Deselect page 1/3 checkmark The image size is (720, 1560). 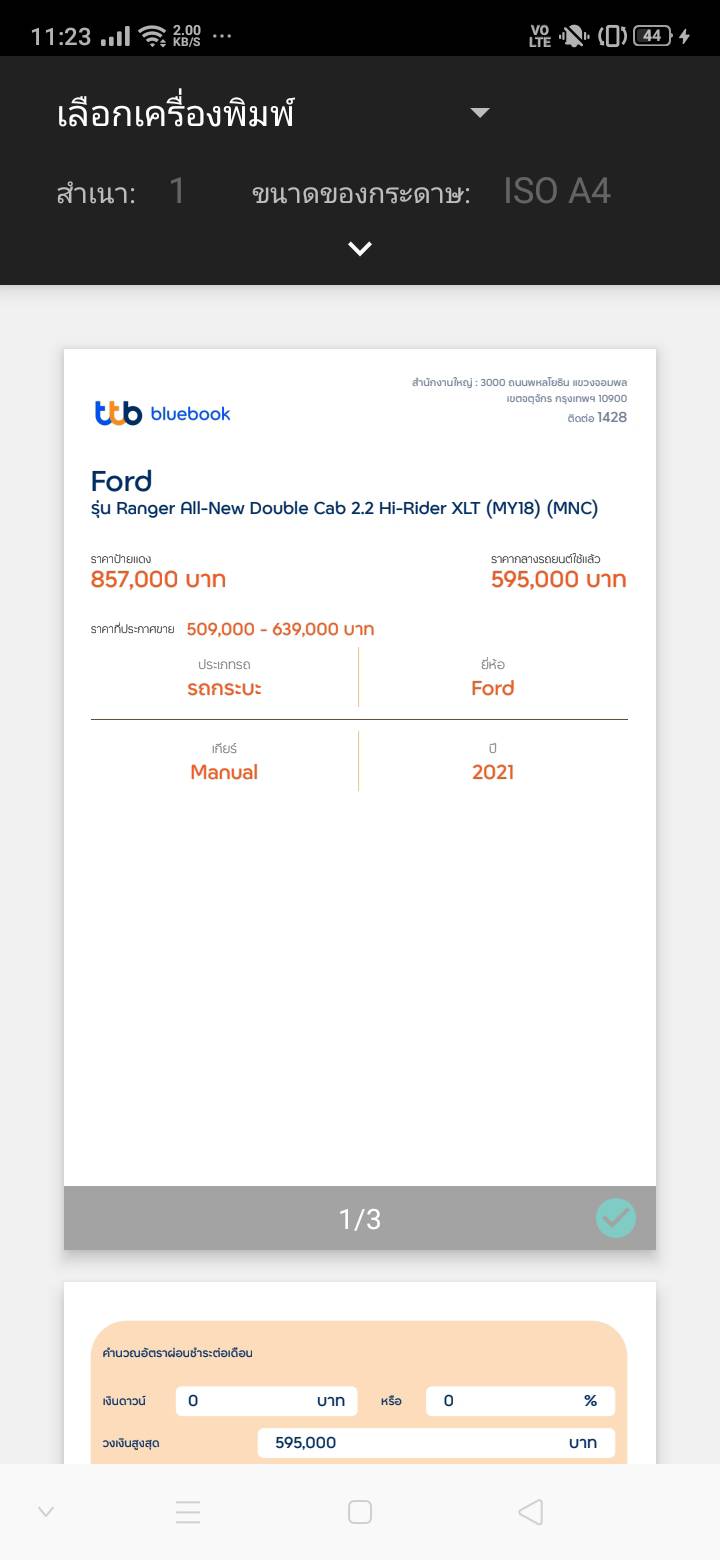(x=615, y=1218)
